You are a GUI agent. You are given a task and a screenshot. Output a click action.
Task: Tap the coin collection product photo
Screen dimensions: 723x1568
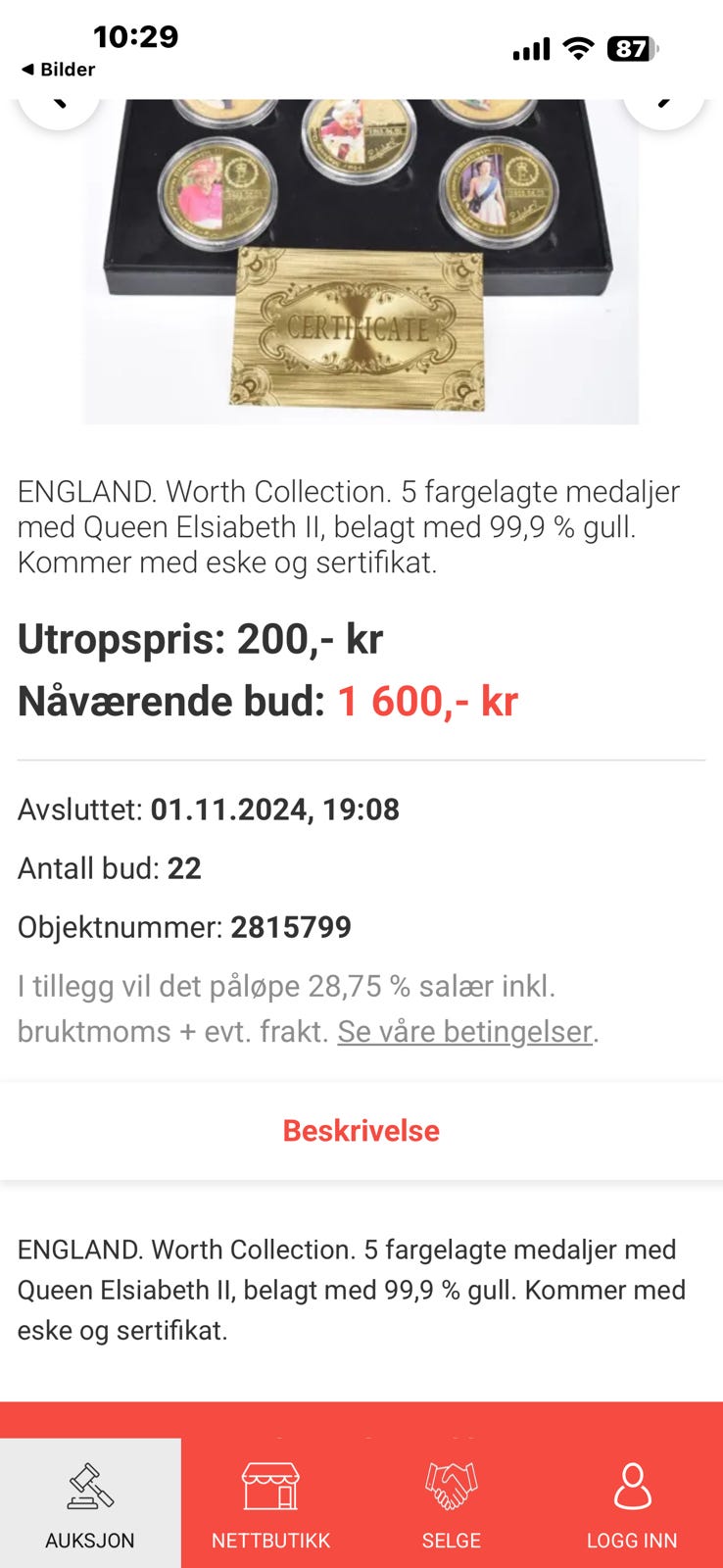coord(361,255)
